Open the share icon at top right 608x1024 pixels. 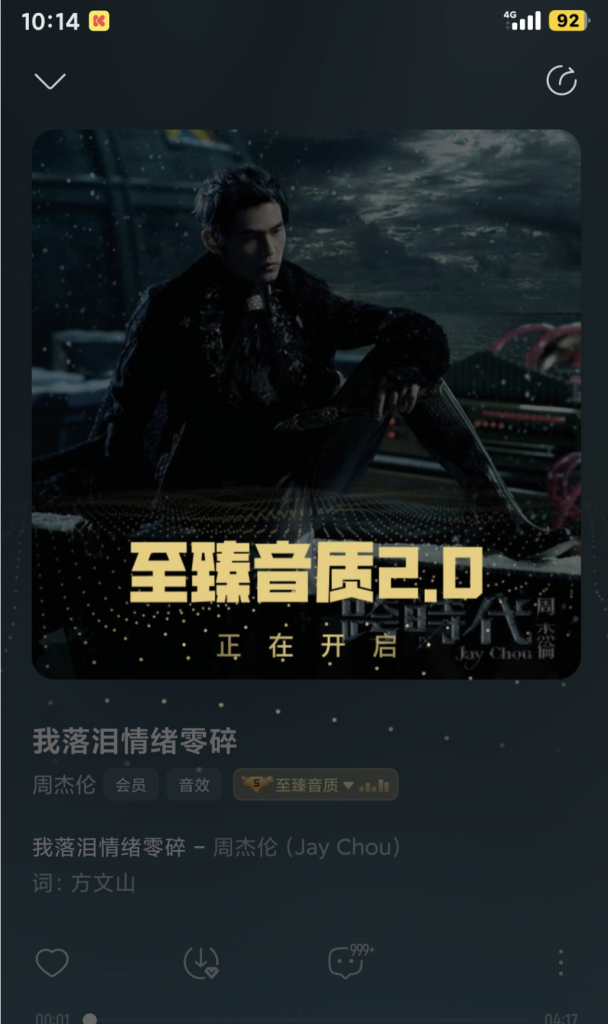pos(561,81)
